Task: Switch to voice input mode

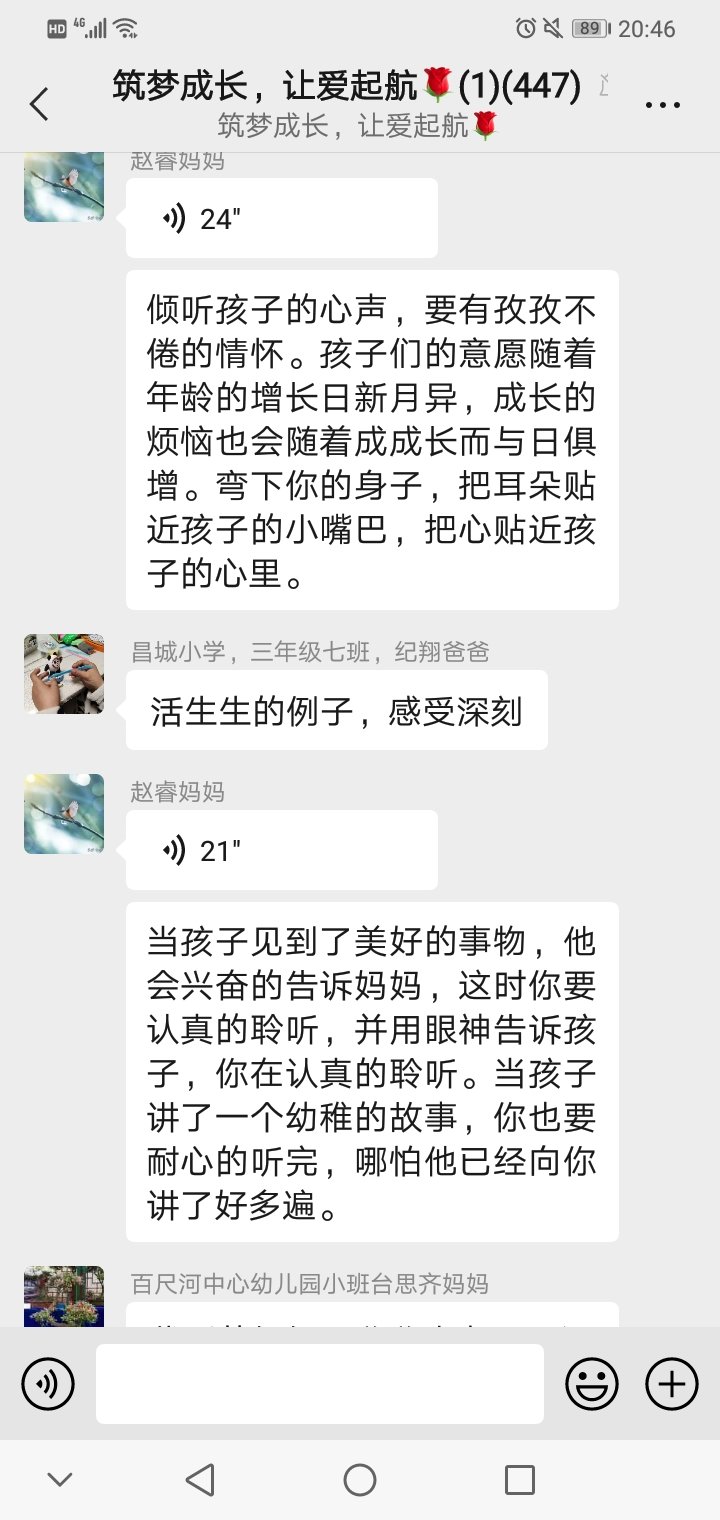Action: pos(47,1384)
